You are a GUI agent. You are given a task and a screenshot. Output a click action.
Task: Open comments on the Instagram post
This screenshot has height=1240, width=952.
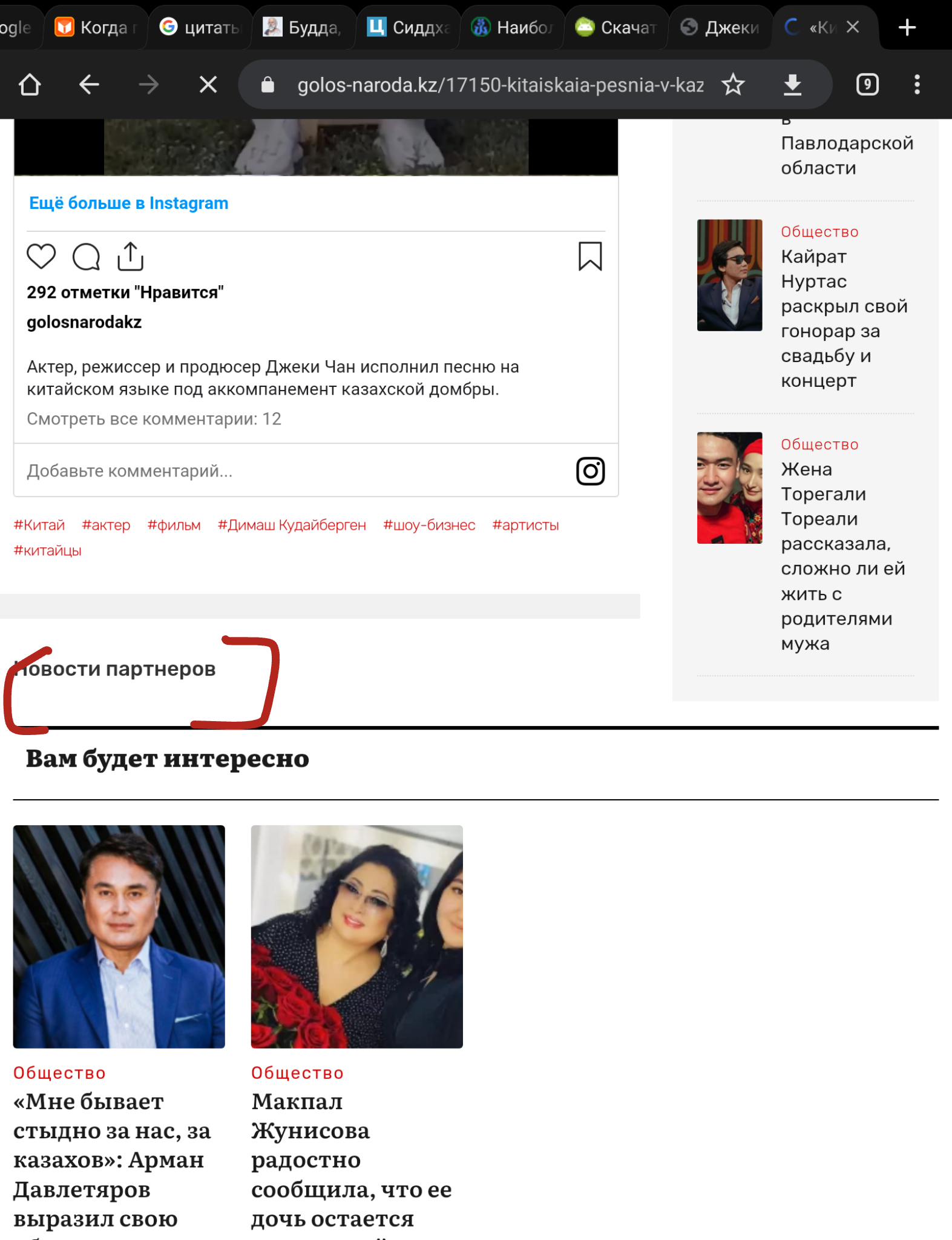[86, 256]
